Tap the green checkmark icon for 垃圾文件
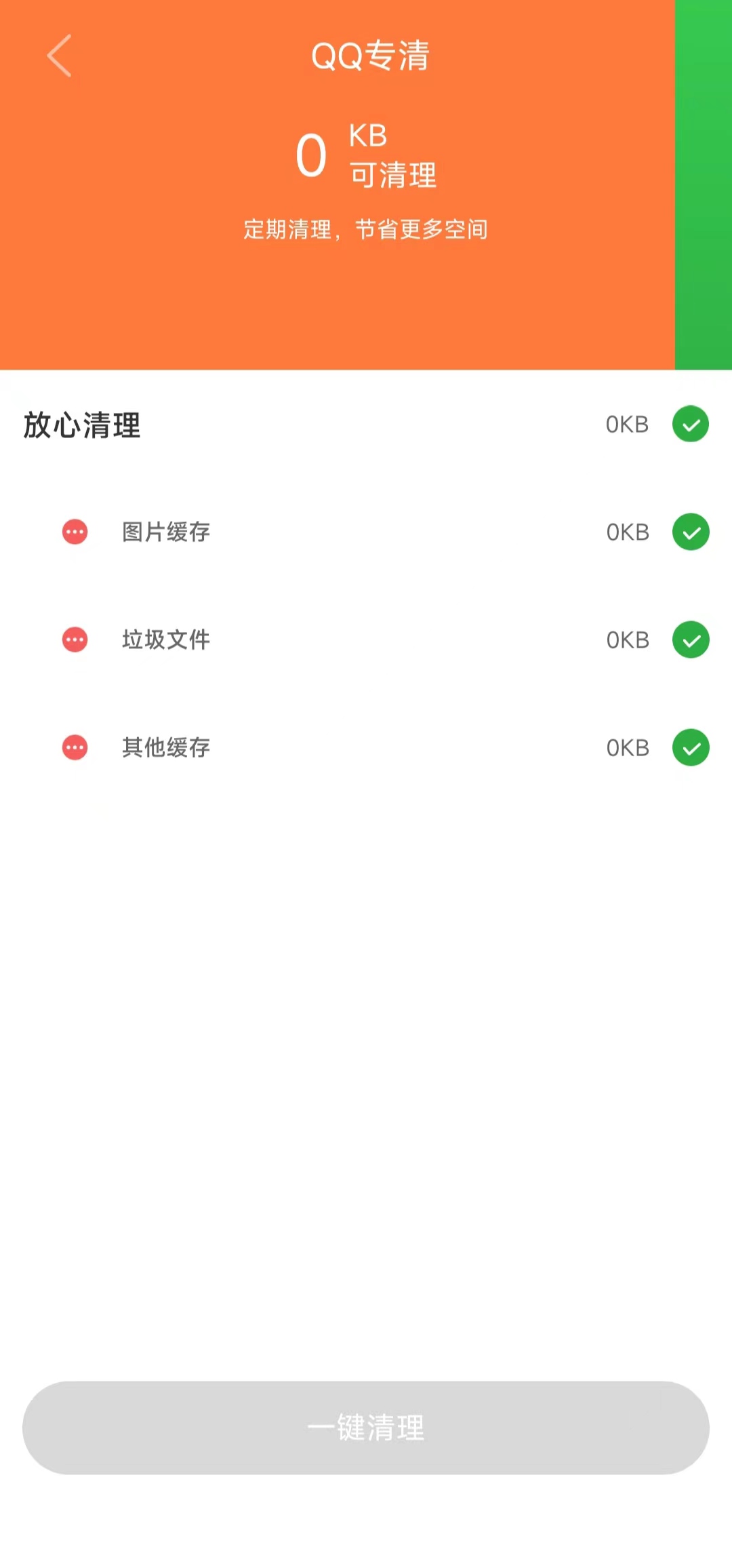732x1568 pixels. (691, 640)
